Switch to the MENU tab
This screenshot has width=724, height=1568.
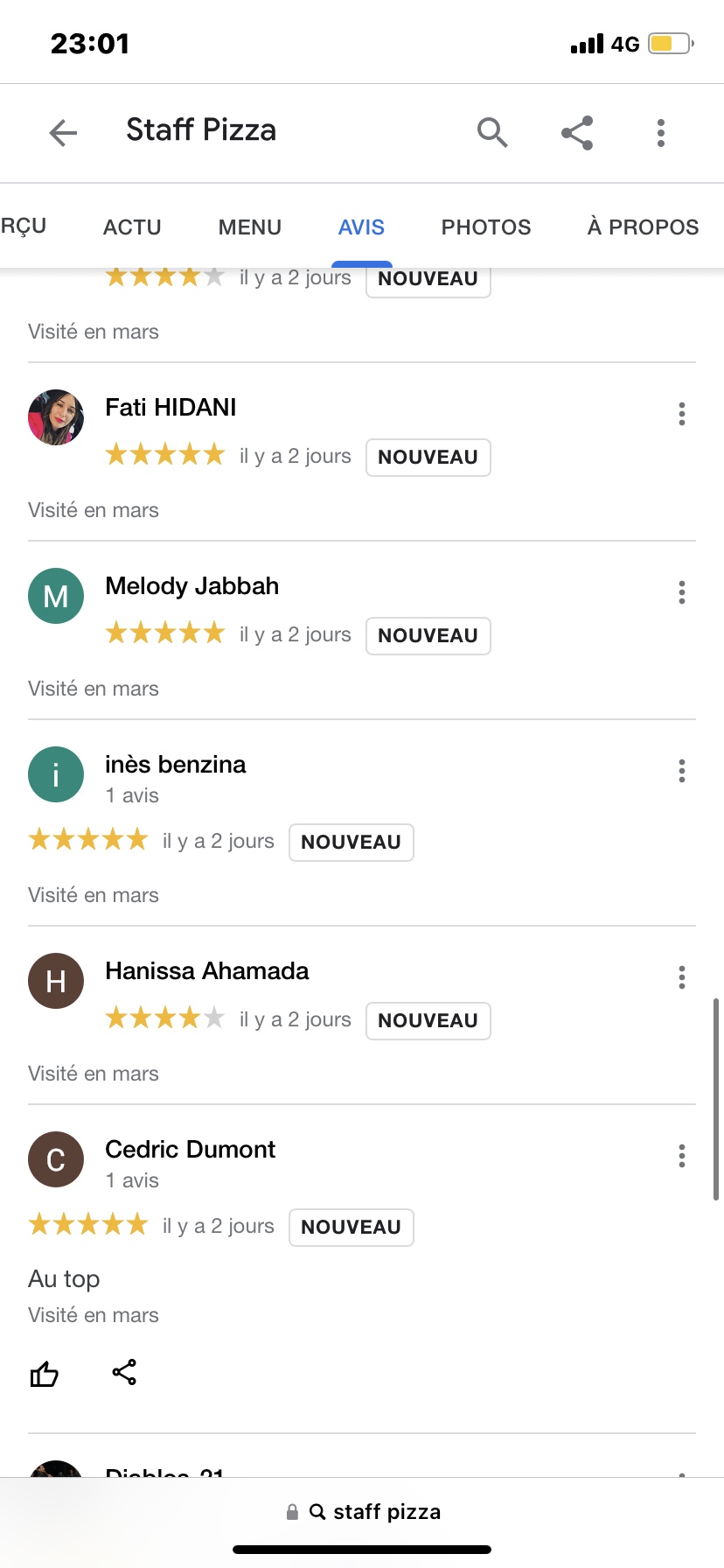coord(250,227)
